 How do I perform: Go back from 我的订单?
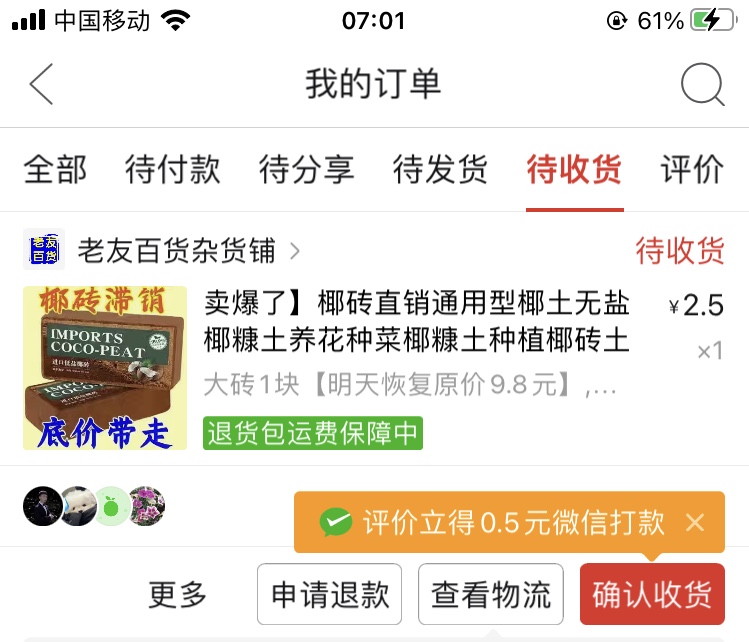click(41, 84)
